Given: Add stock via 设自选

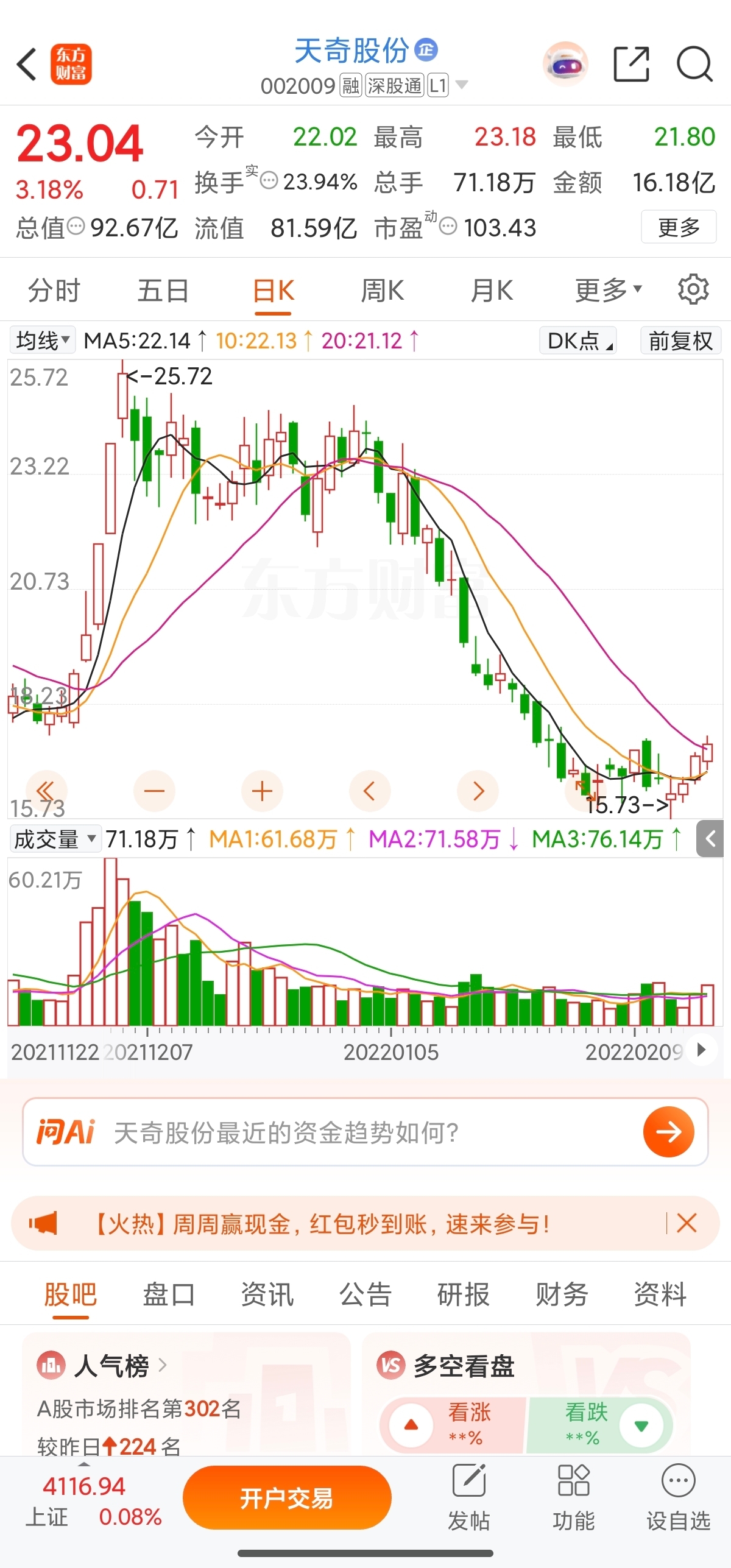Looking at the screenshot, I should click(678, 1498).
